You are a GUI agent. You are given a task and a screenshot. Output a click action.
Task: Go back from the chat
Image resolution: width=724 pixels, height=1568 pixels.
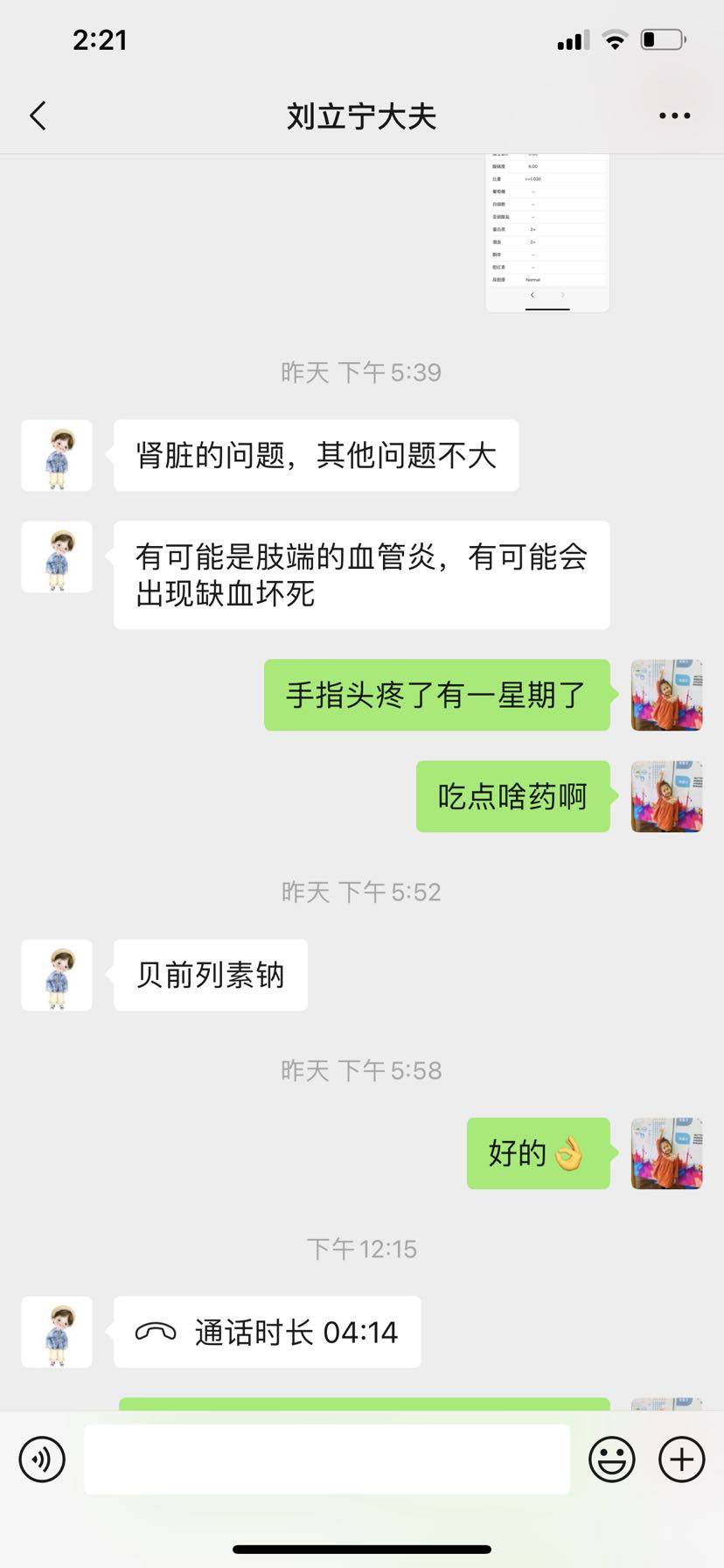(x=38, y=115)
